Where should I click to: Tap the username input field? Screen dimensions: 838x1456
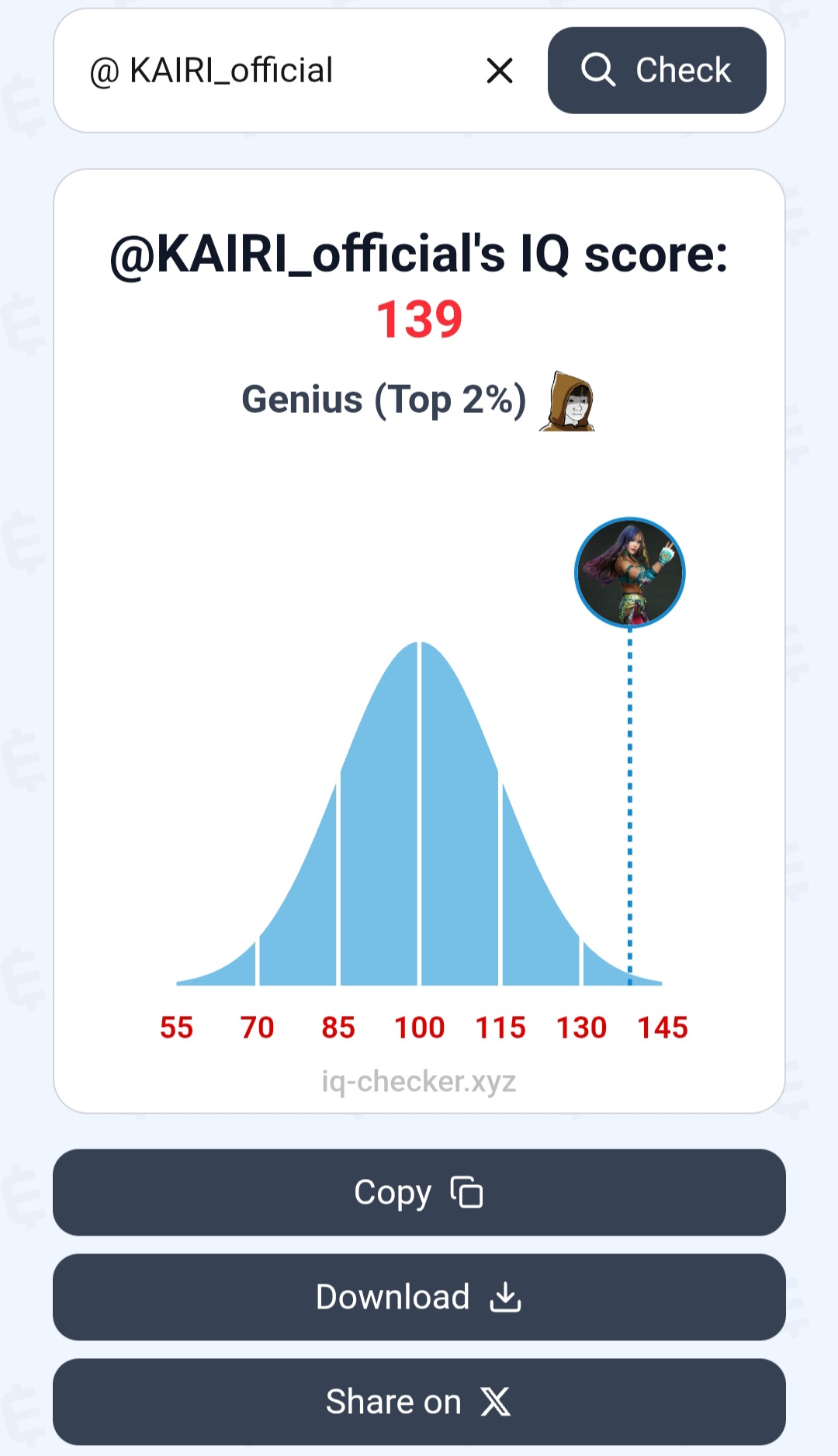click(x=272, y=71)
